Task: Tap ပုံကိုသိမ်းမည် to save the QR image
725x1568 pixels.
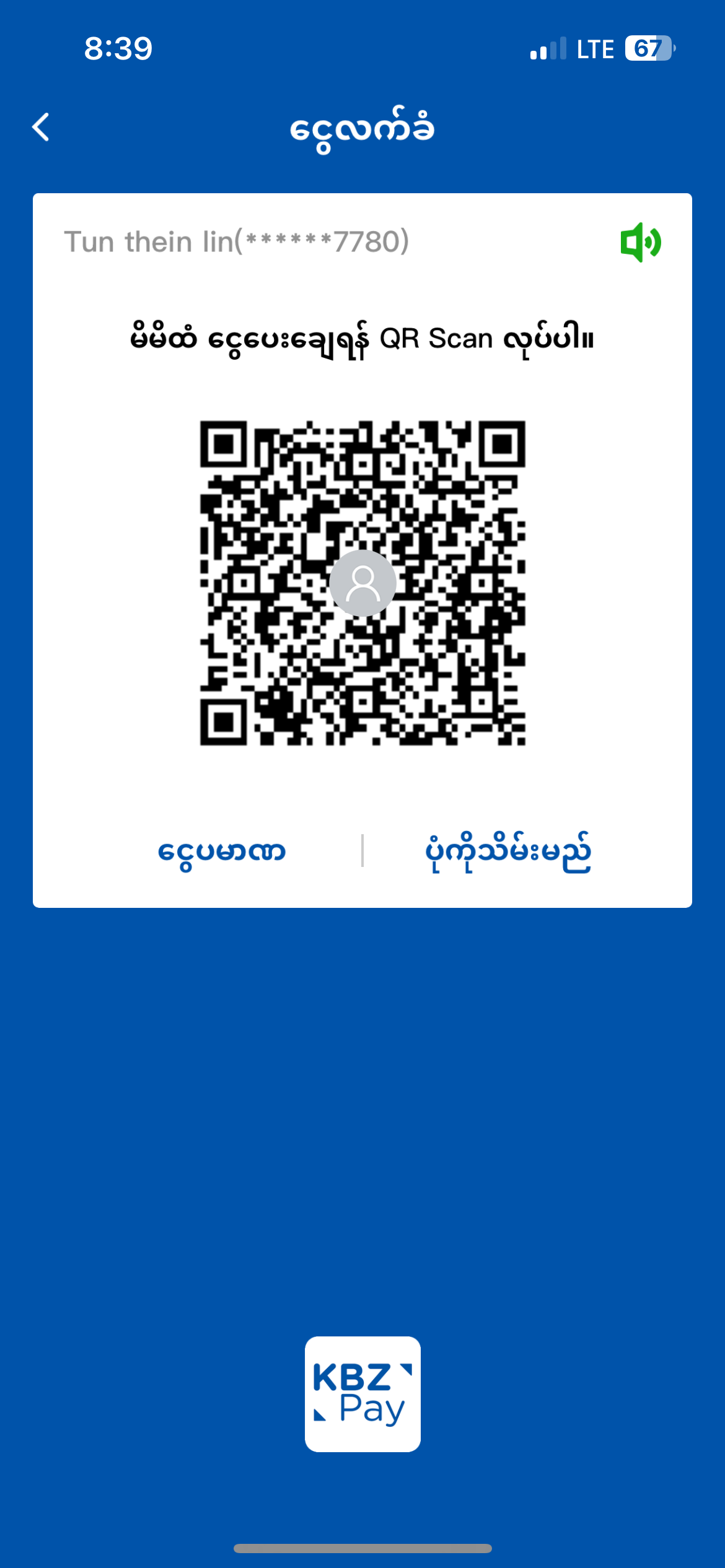Action: click(x=507, y=852)
